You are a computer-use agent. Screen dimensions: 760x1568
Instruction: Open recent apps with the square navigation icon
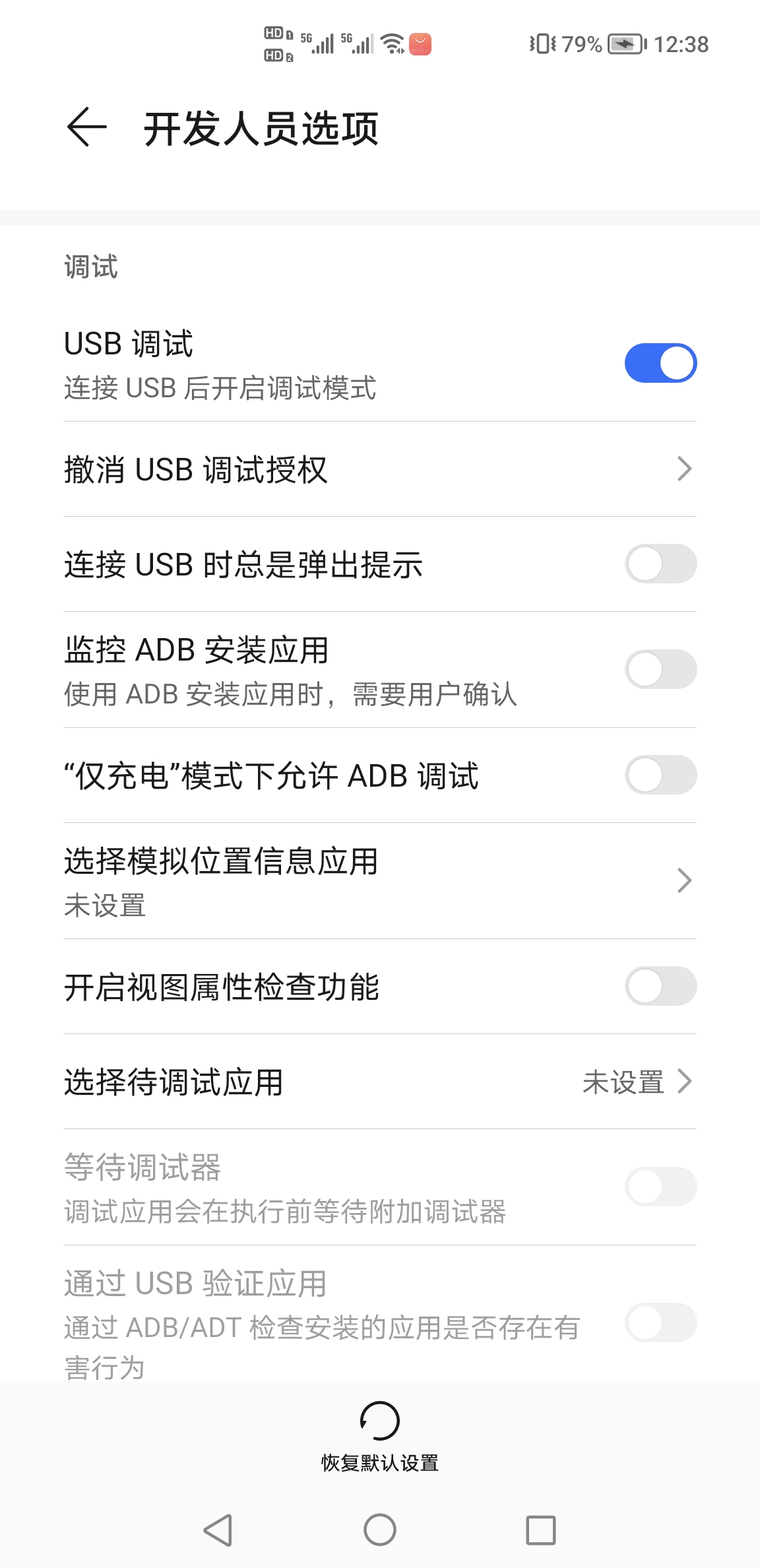541,1530
